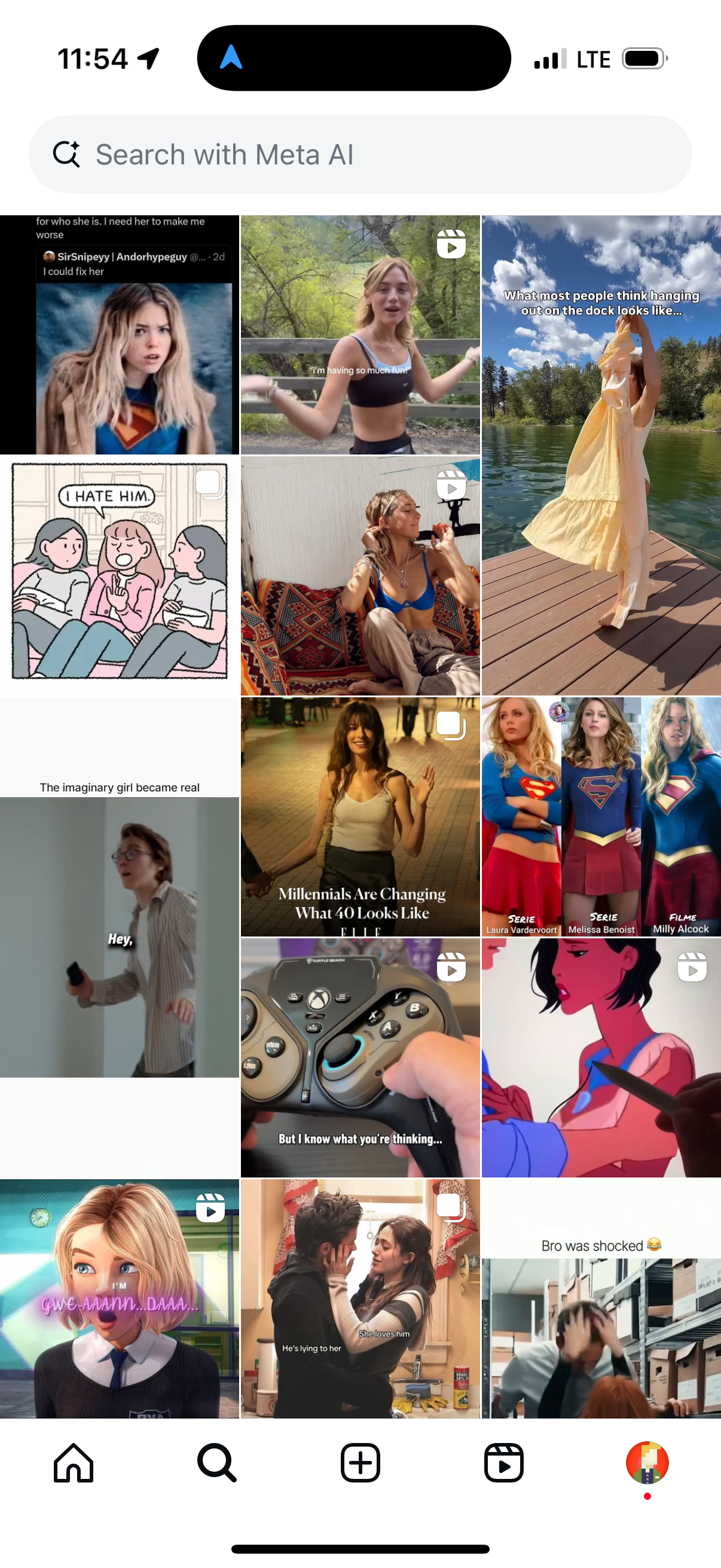Open 'Millennials Are Changing What 40 Looks Like'
721x1568 pixels.
[x=360, y=817]
